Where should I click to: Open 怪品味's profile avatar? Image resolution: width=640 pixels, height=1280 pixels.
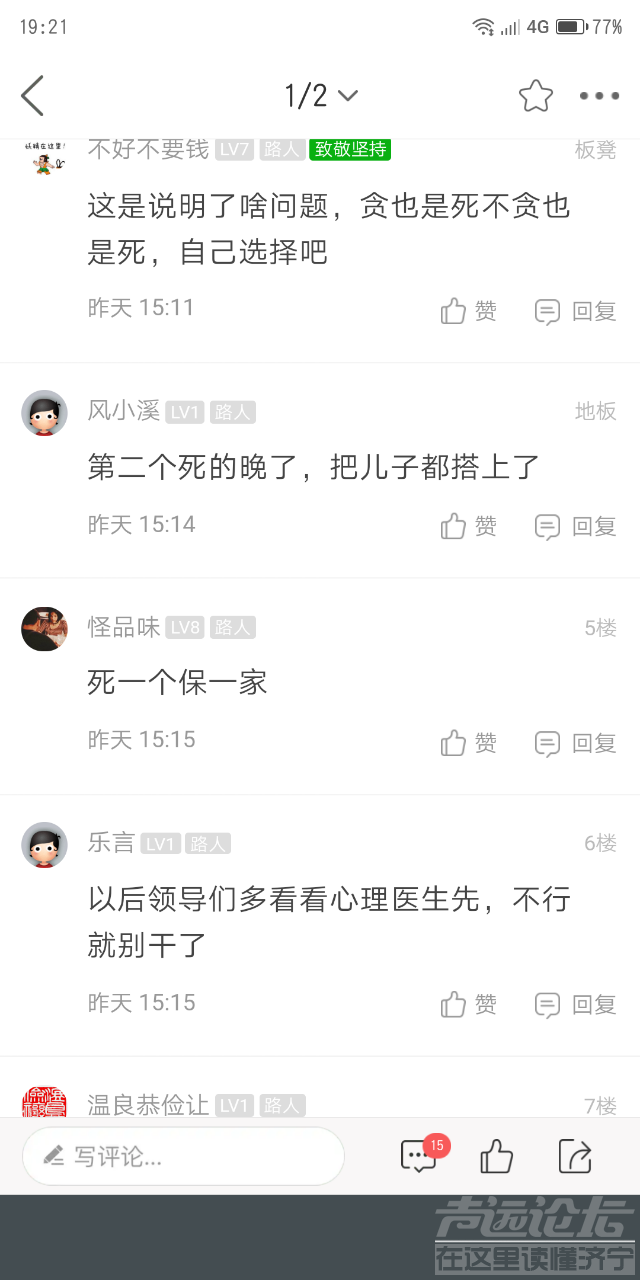point(44,629)
